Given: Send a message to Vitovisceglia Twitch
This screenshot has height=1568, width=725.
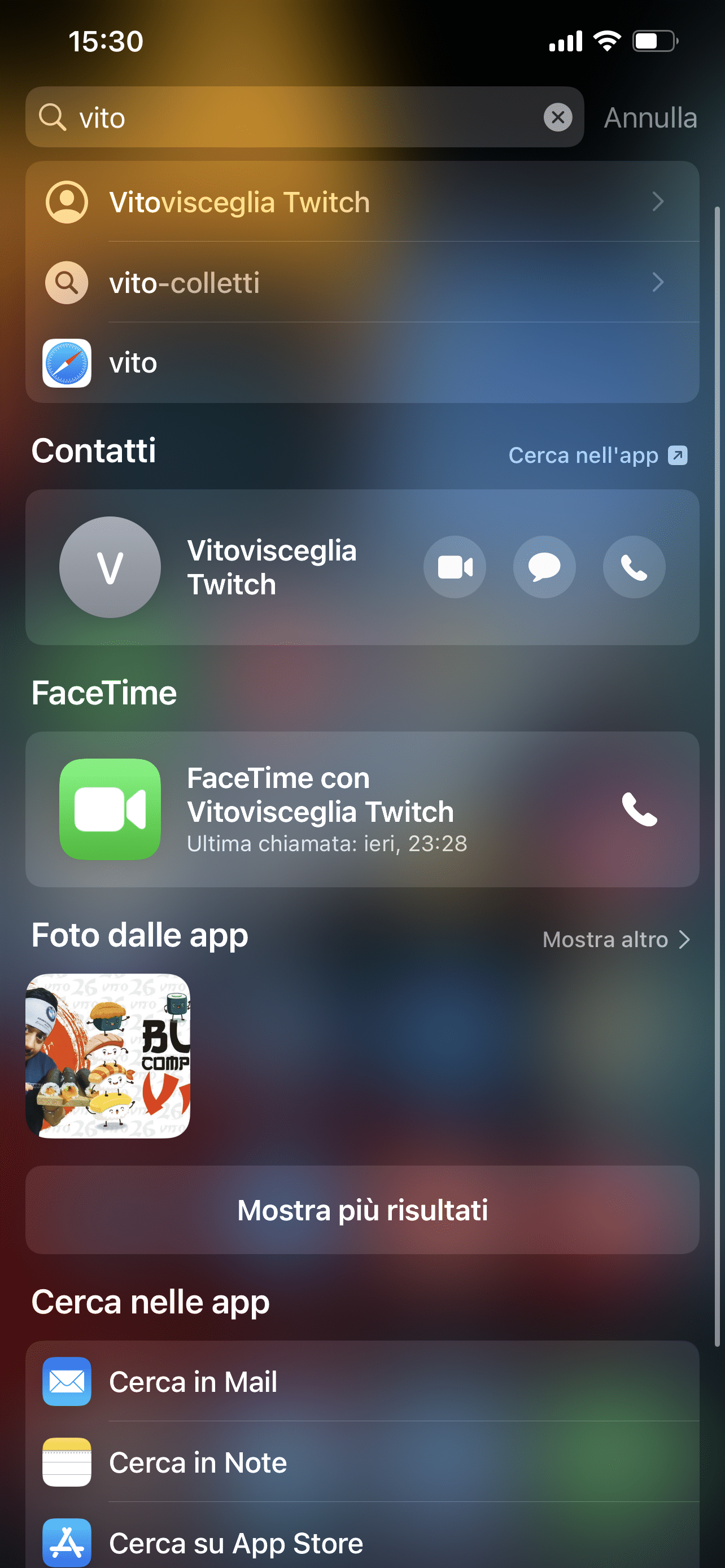Looking at the screenshot, I should tap(544, 567).
